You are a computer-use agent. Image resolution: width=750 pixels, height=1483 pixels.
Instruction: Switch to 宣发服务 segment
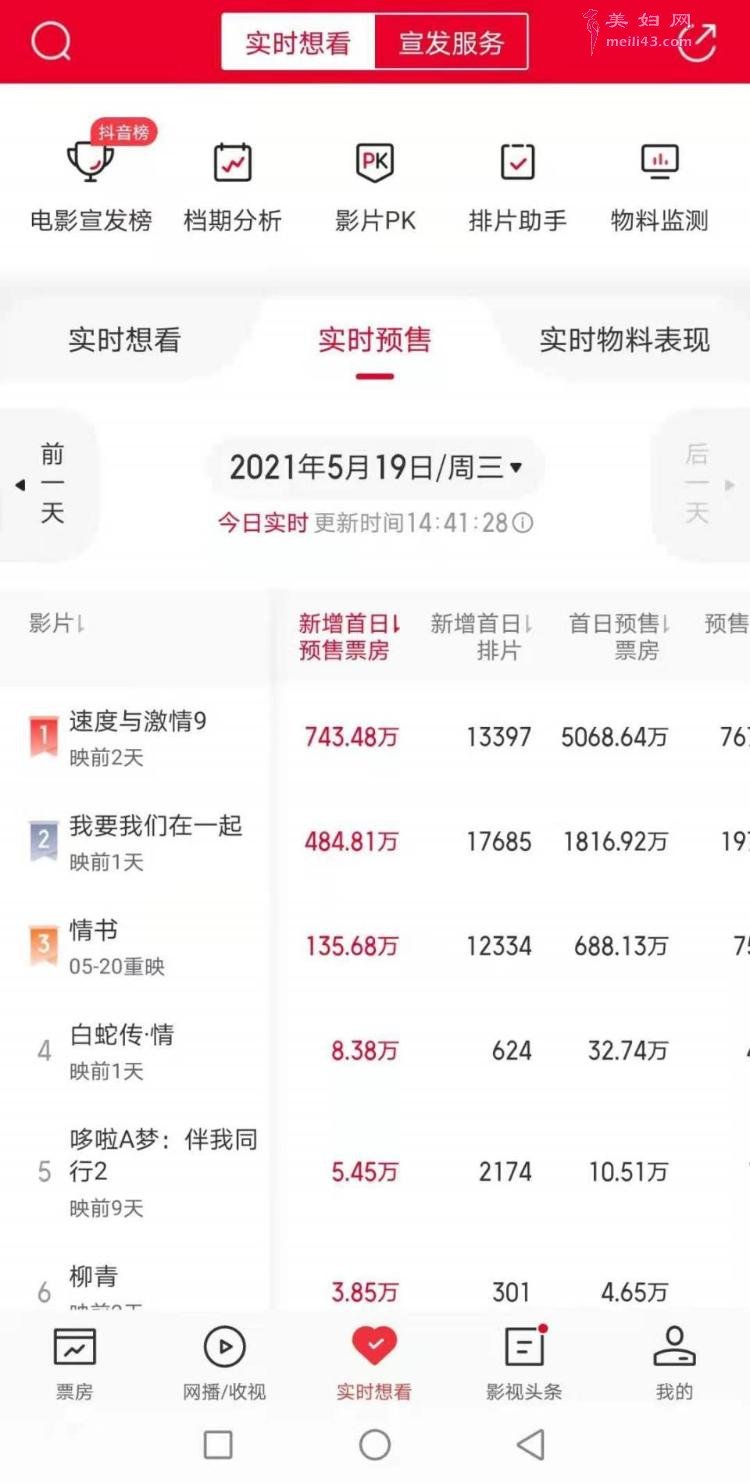[x=451, y=43]
